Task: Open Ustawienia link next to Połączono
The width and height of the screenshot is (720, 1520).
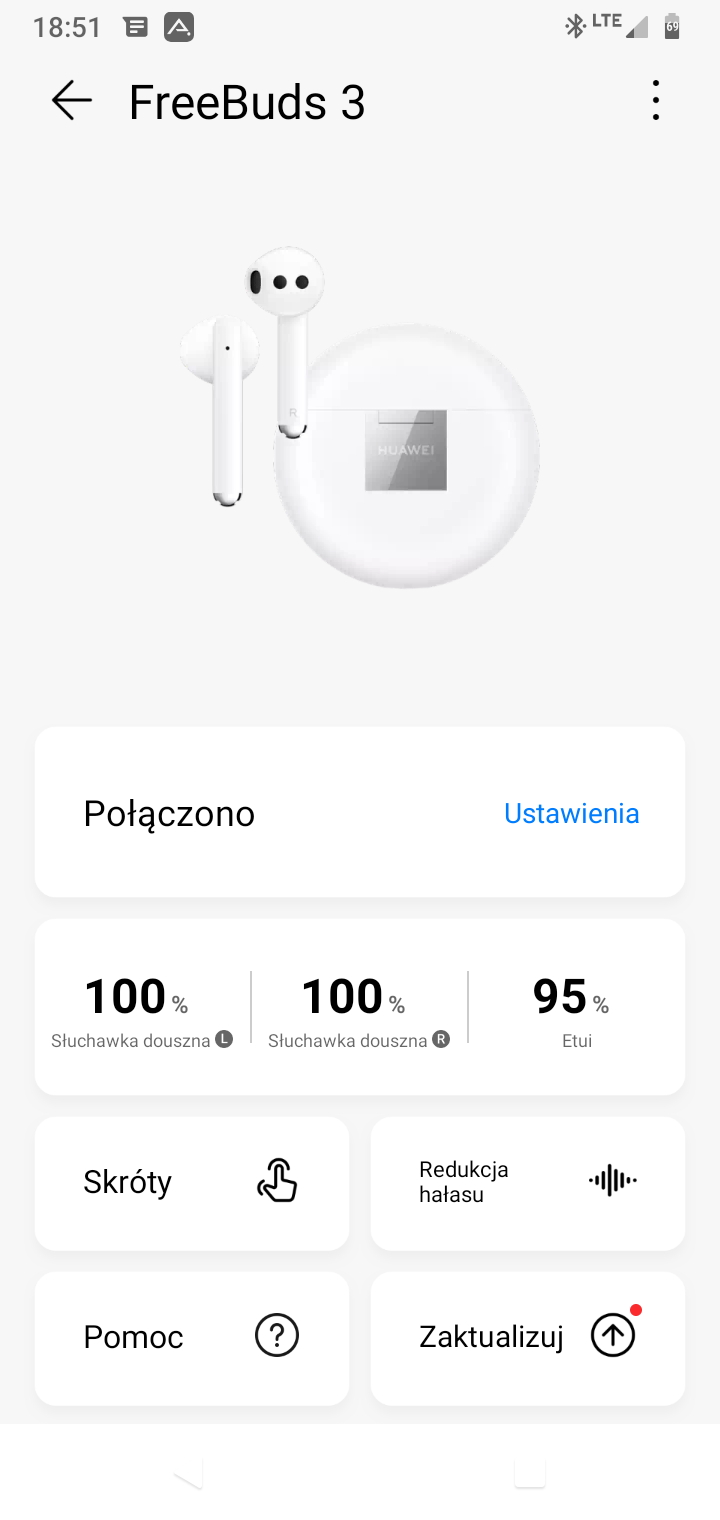Action: pos(571,813)
